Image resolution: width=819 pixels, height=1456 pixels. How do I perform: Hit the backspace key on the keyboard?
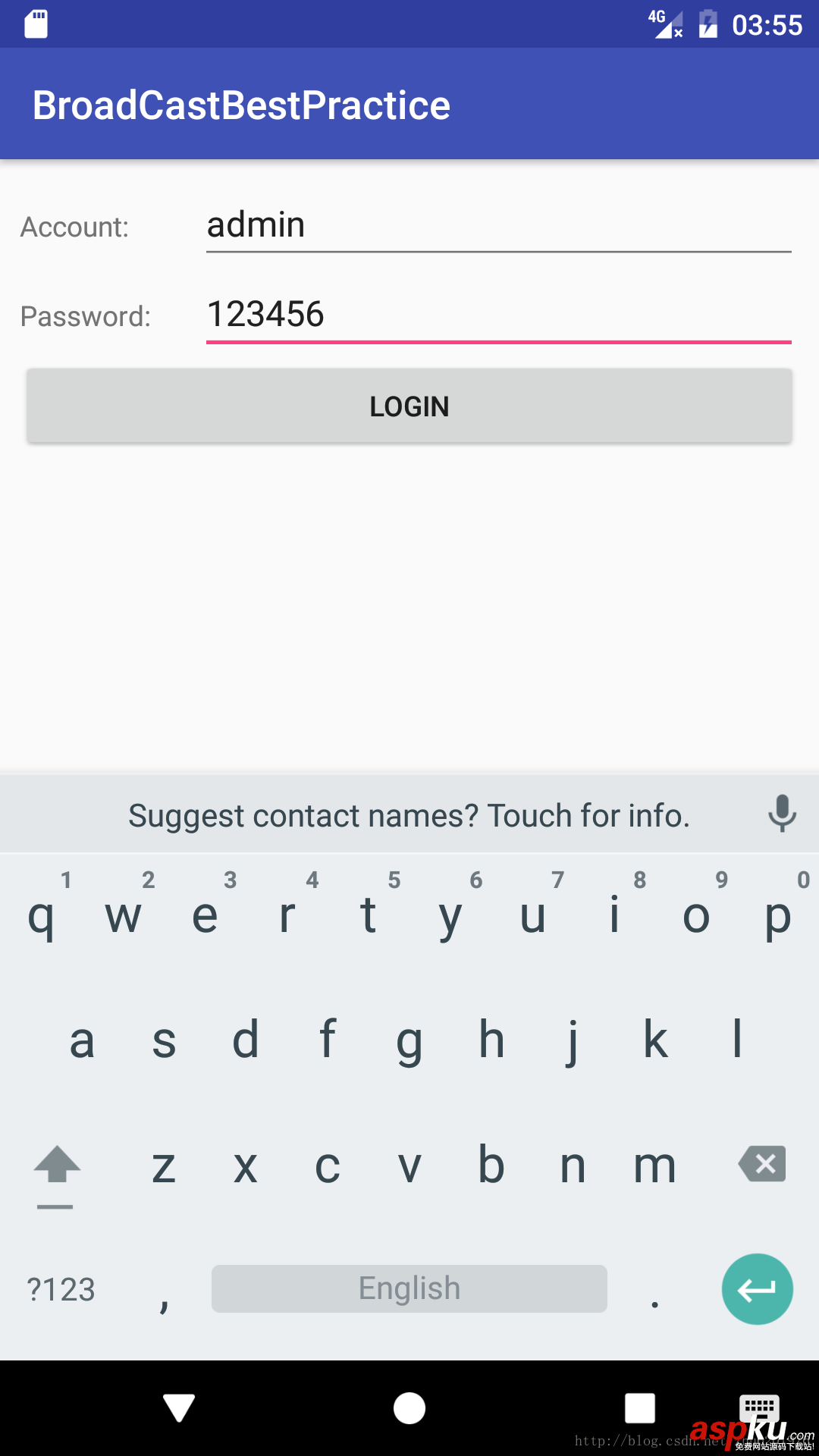click(x=762, y=1164)
